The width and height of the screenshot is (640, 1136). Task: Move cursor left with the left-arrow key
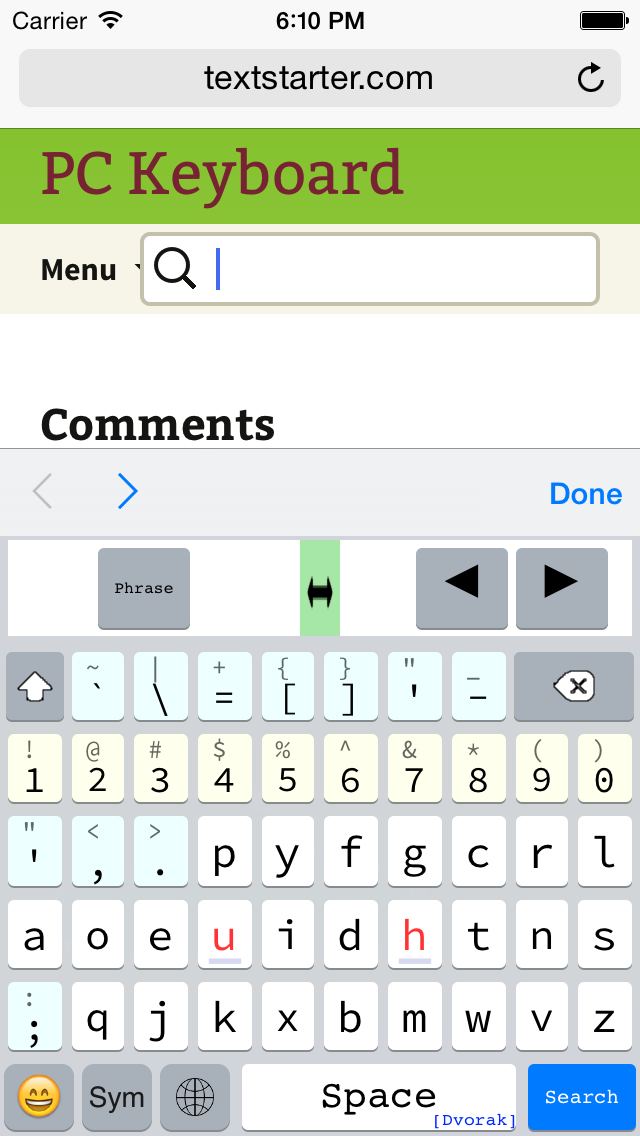[462, 588]
